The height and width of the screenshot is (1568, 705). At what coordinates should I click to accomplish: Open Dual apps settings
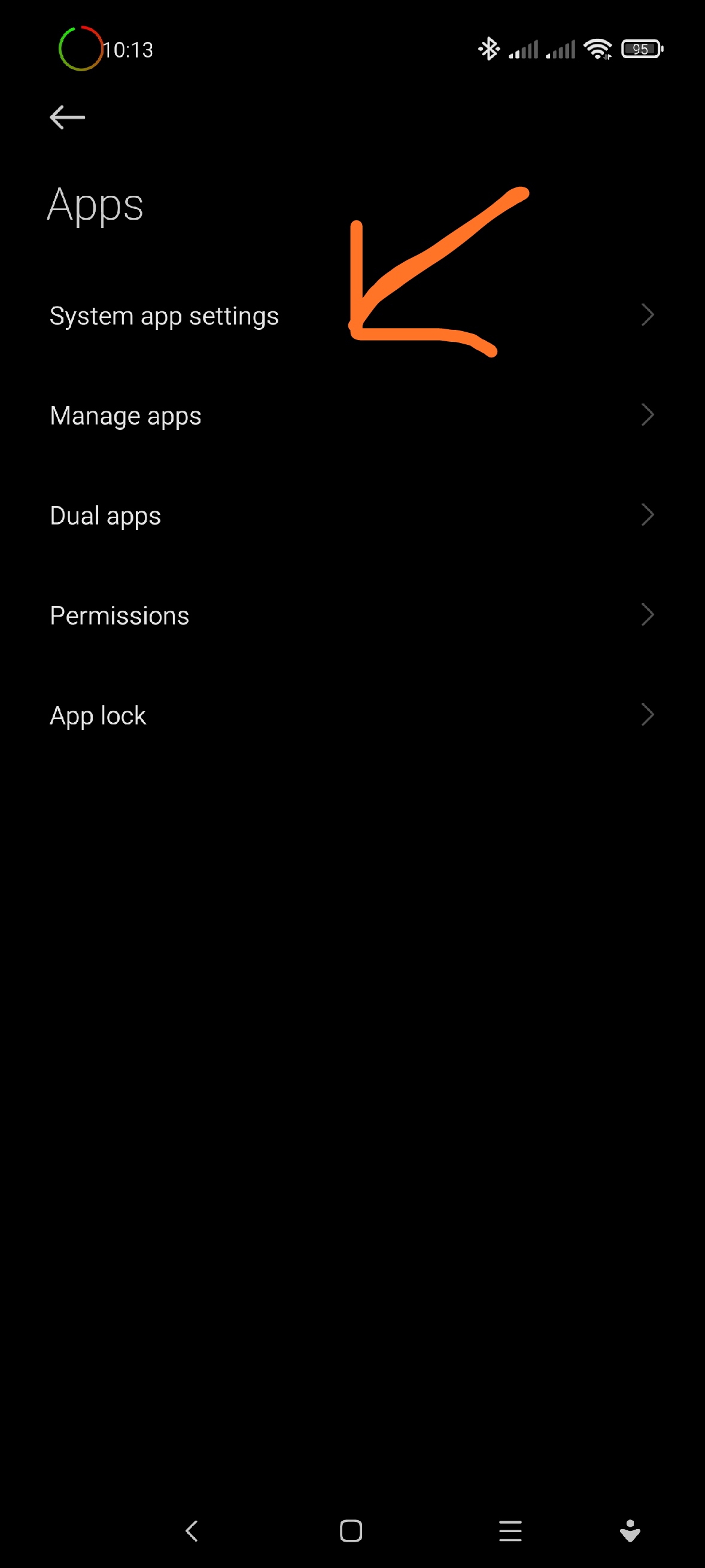point(352,515)
